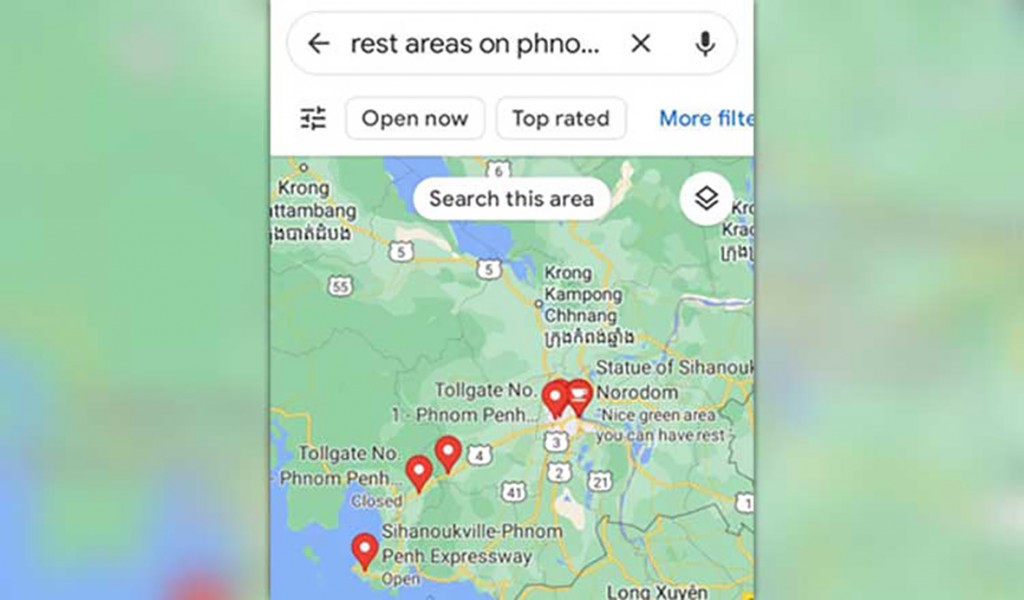Open More filters
The image size is (1024, 600).
[x=705, y=119]
